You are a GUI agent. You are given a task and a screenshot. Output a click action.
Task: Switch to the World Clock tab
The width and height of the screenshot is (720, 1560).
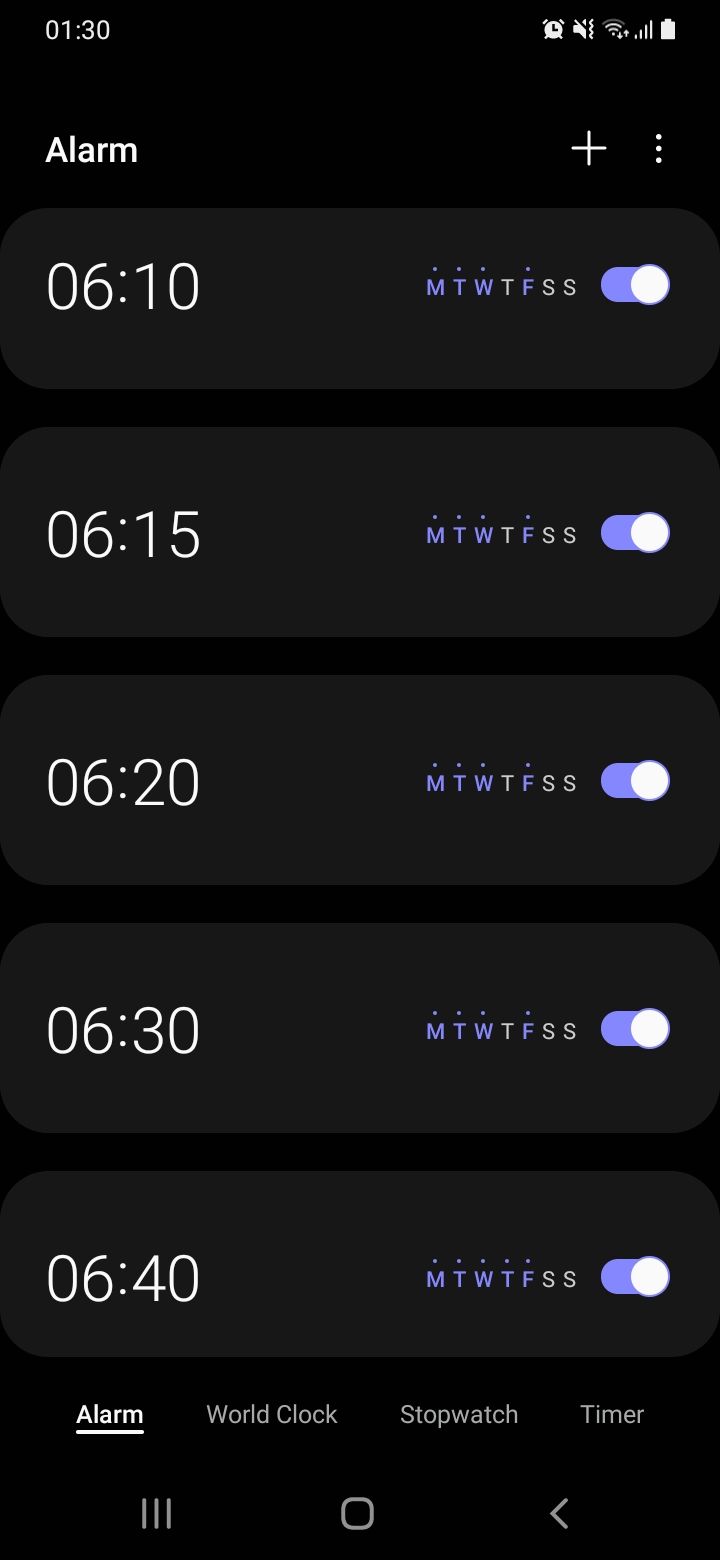[272, 1414]
